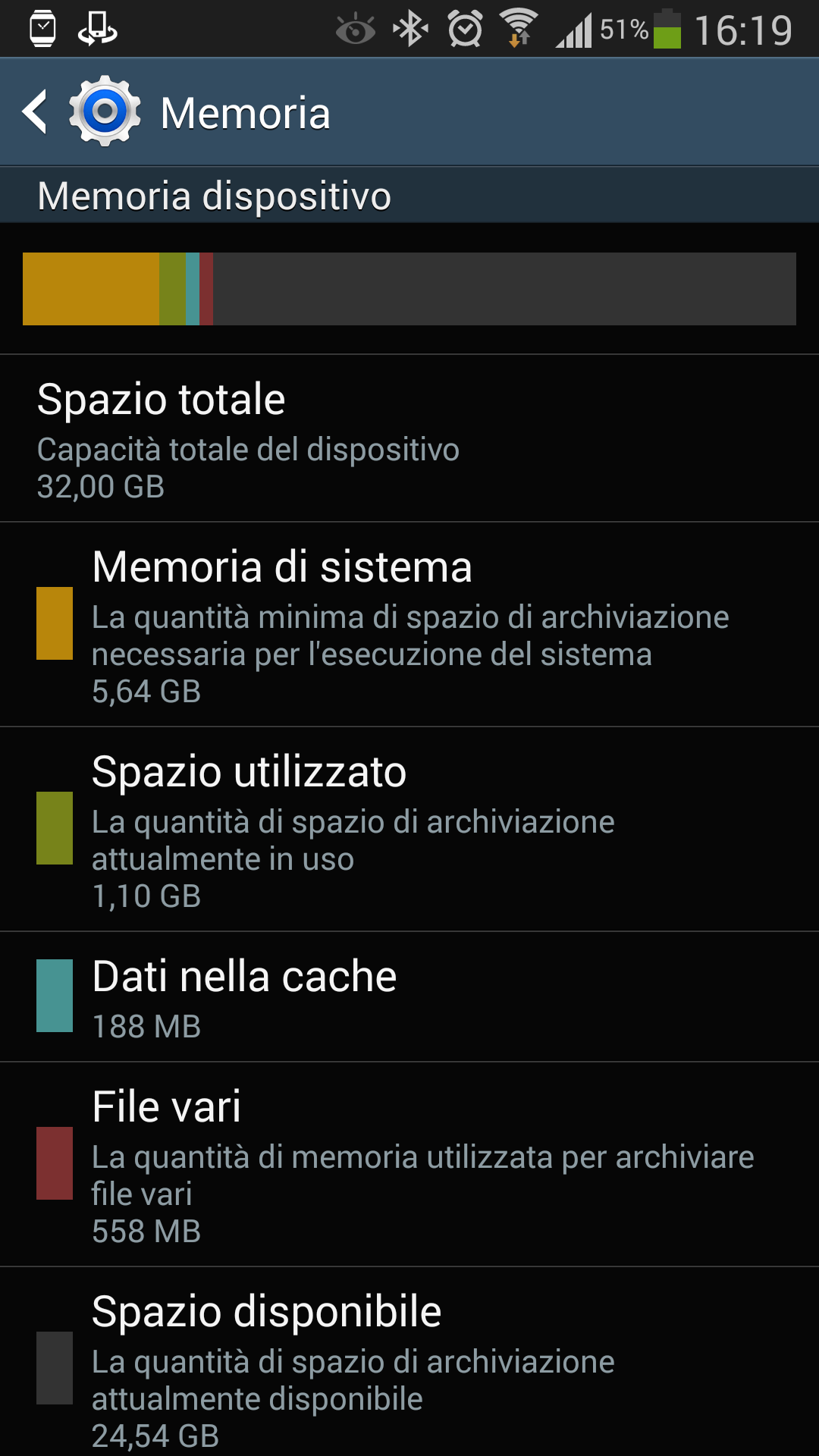Select the Spazio disponibile row
Image resolution: width=819 pixels, height=1456 pixels.
pyautogui.click(x=409, y=1362)
